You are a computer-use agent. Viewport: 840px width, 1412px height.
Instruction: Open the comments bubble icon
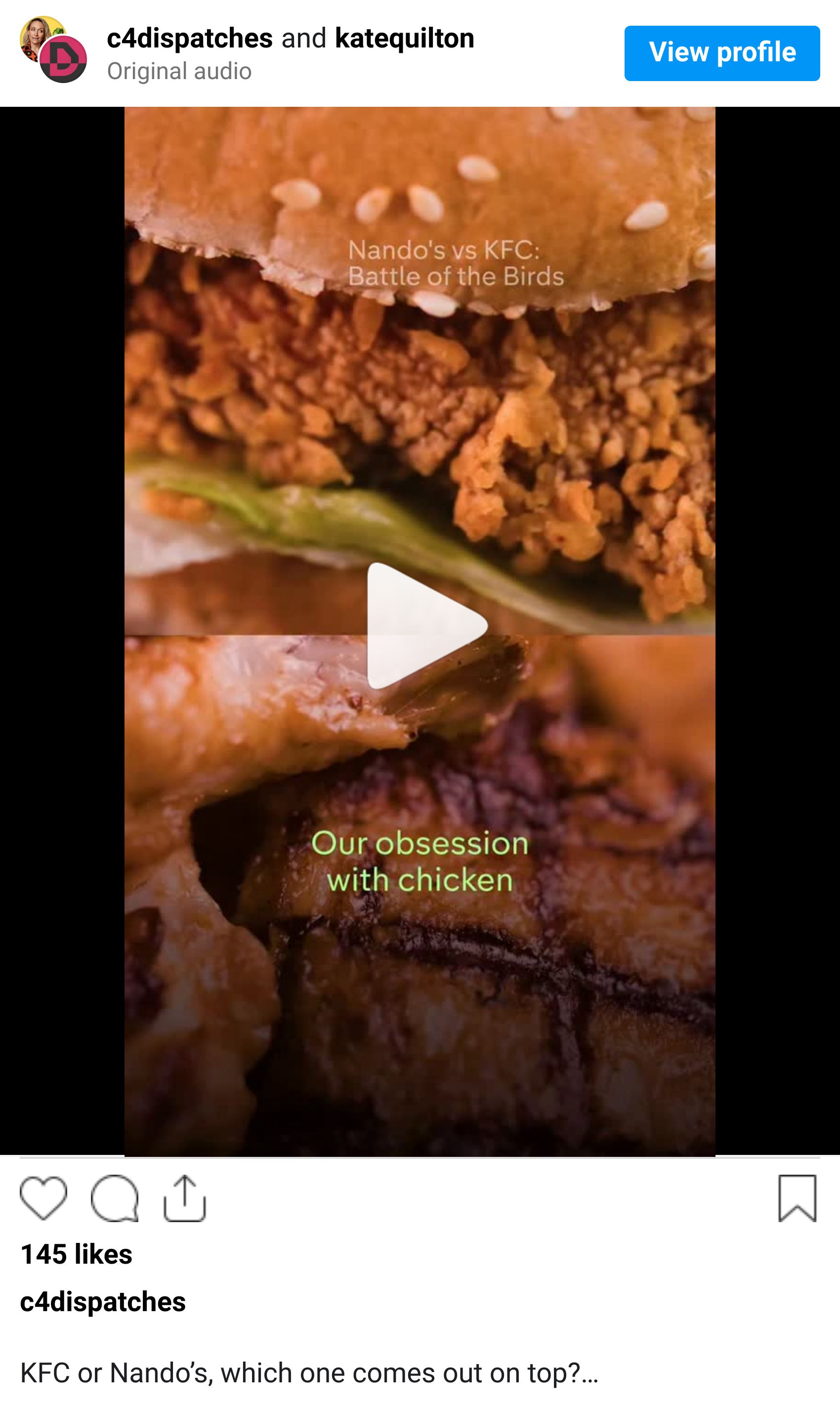(x=114, y=1198)
